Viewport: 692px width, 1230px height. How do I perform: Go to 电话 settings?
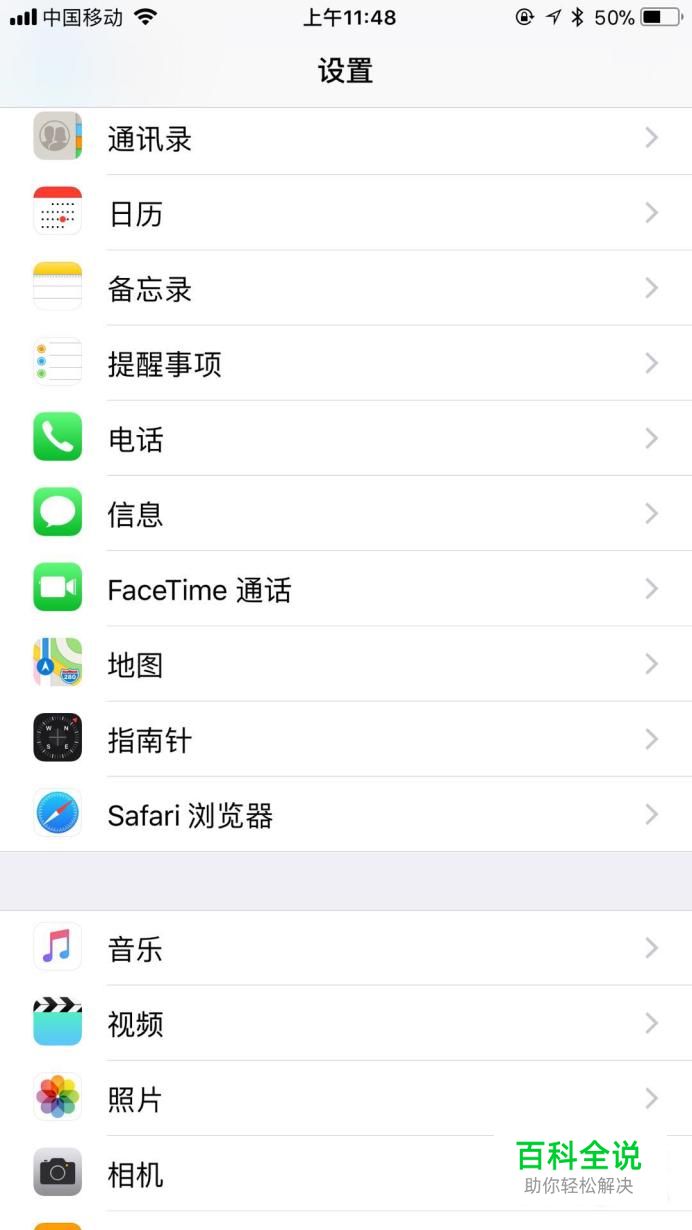pyautogui.click(x=346, y=439)
